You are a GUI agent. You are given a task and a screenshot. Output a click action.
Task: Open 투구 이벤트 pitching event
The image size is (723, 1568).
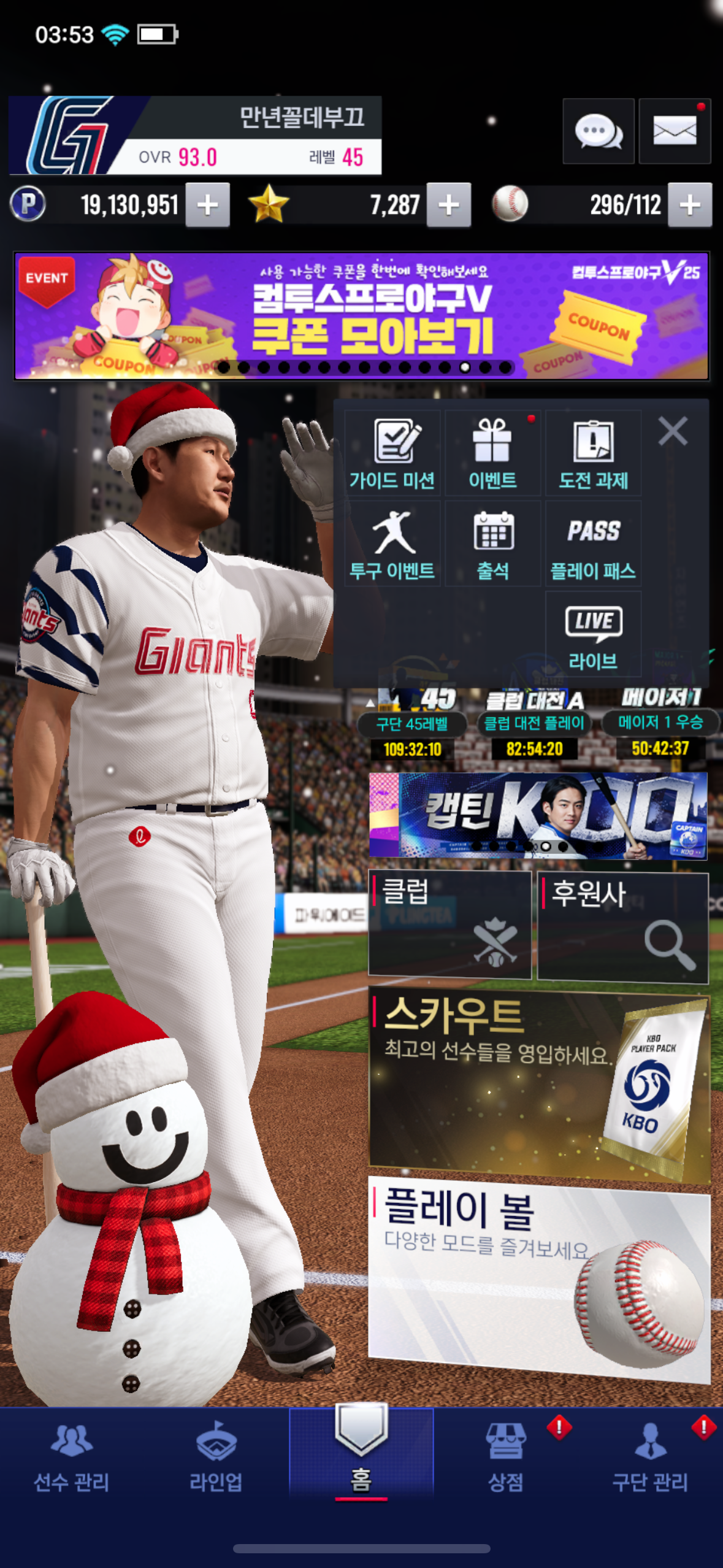(392, 544)
